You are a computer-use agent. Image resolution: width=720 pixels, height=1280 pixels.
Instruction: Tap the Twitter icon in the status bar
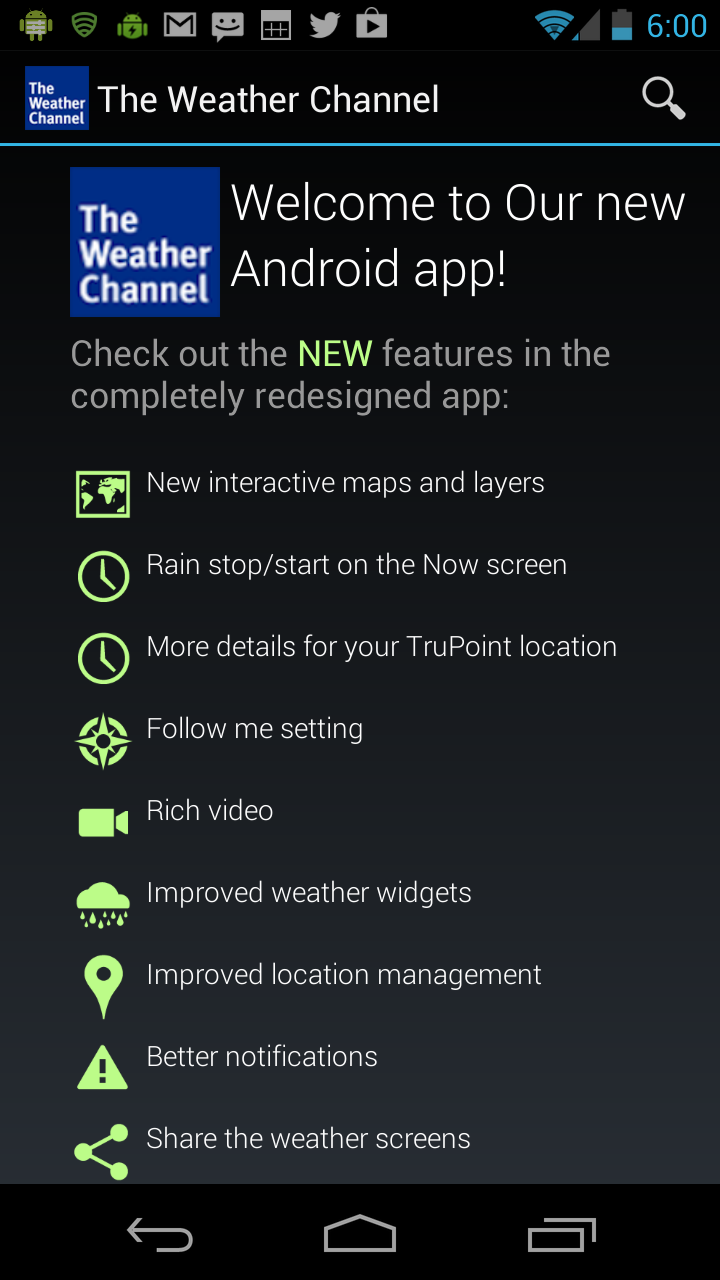[323, 24]
